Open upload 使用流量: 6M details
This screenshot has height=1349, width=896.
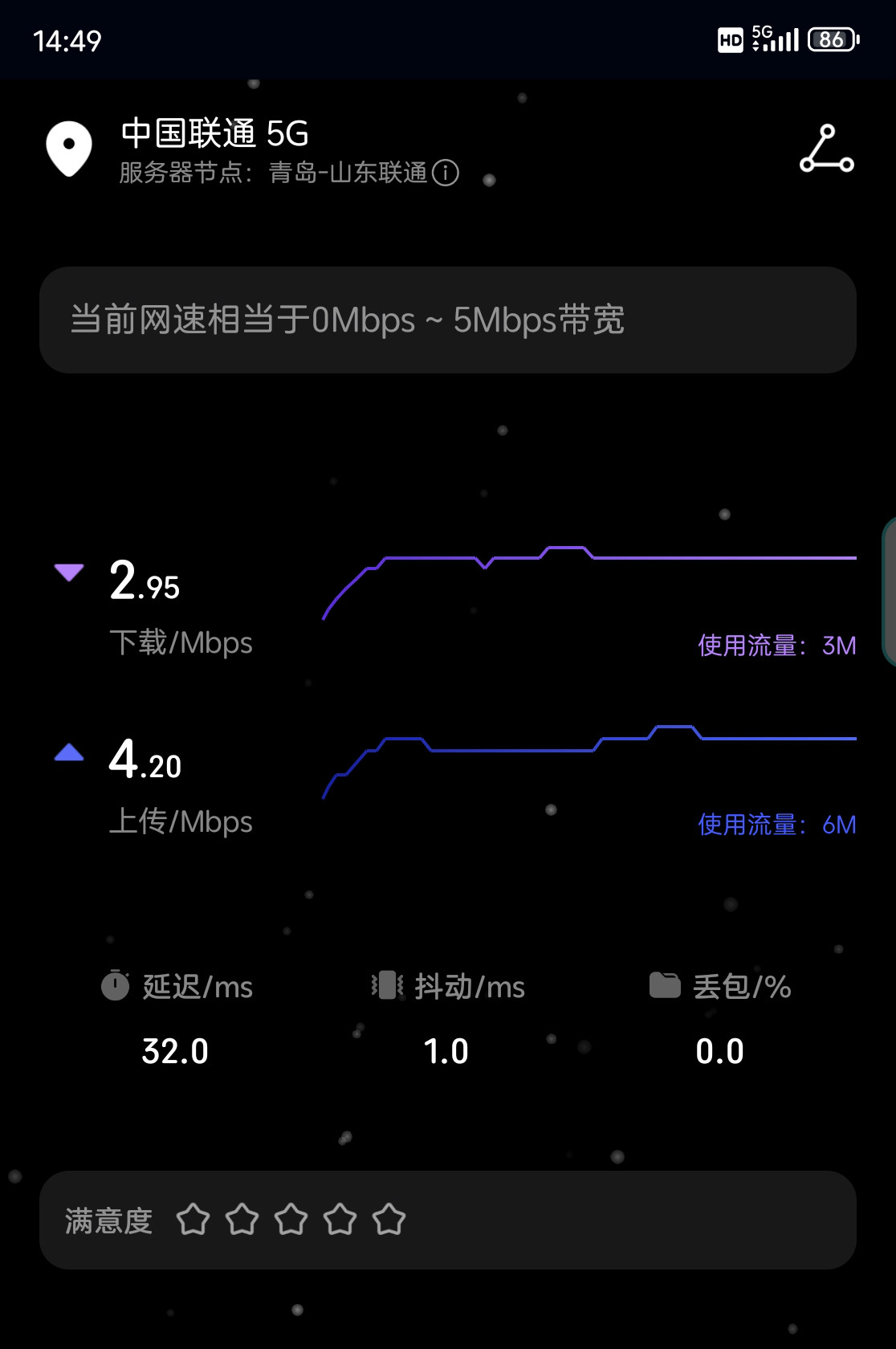point(776,824)
